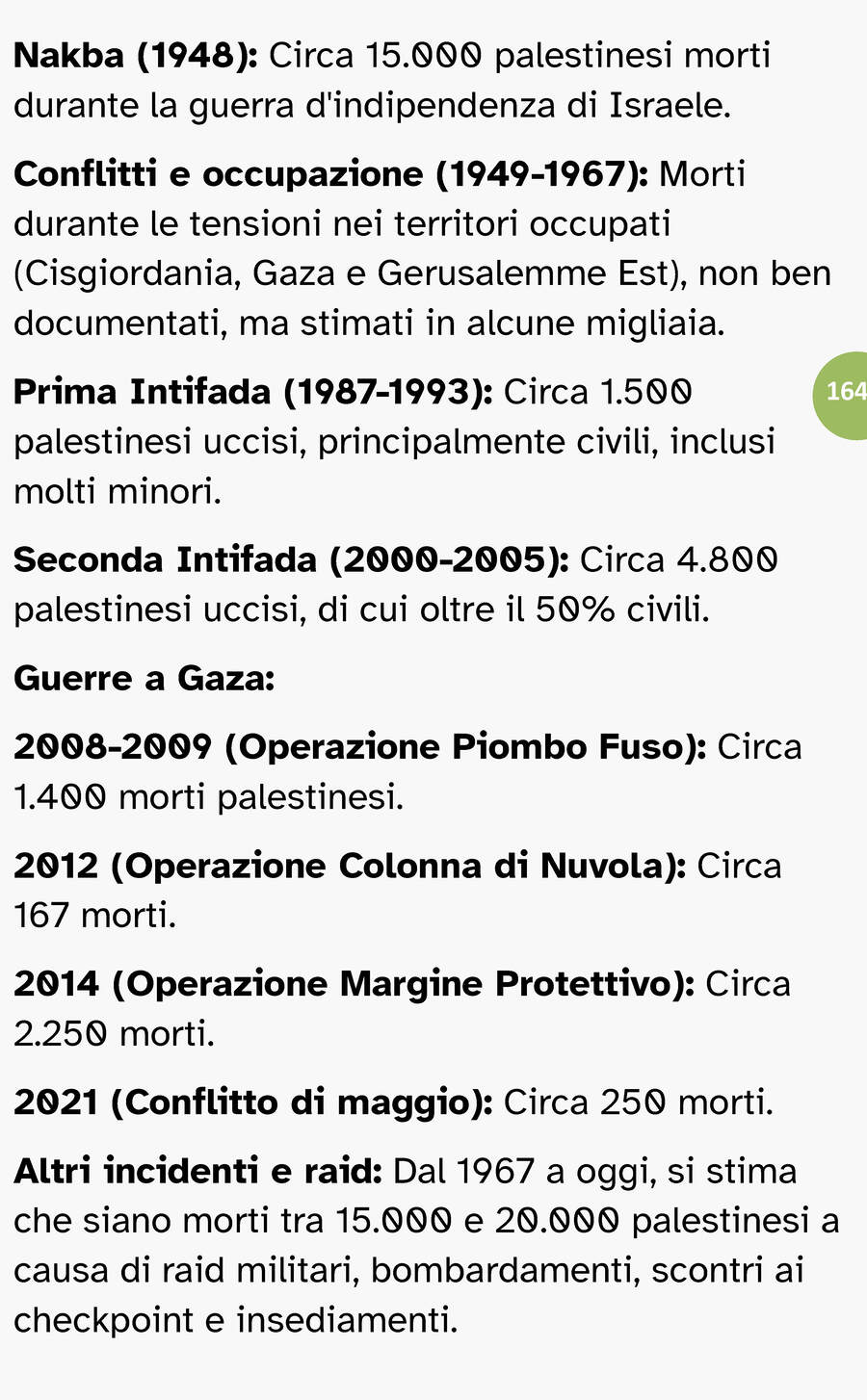Tap the green floating bubble showing 164
The width and height of the screenshot is (867, 1400).
[842, 391]
